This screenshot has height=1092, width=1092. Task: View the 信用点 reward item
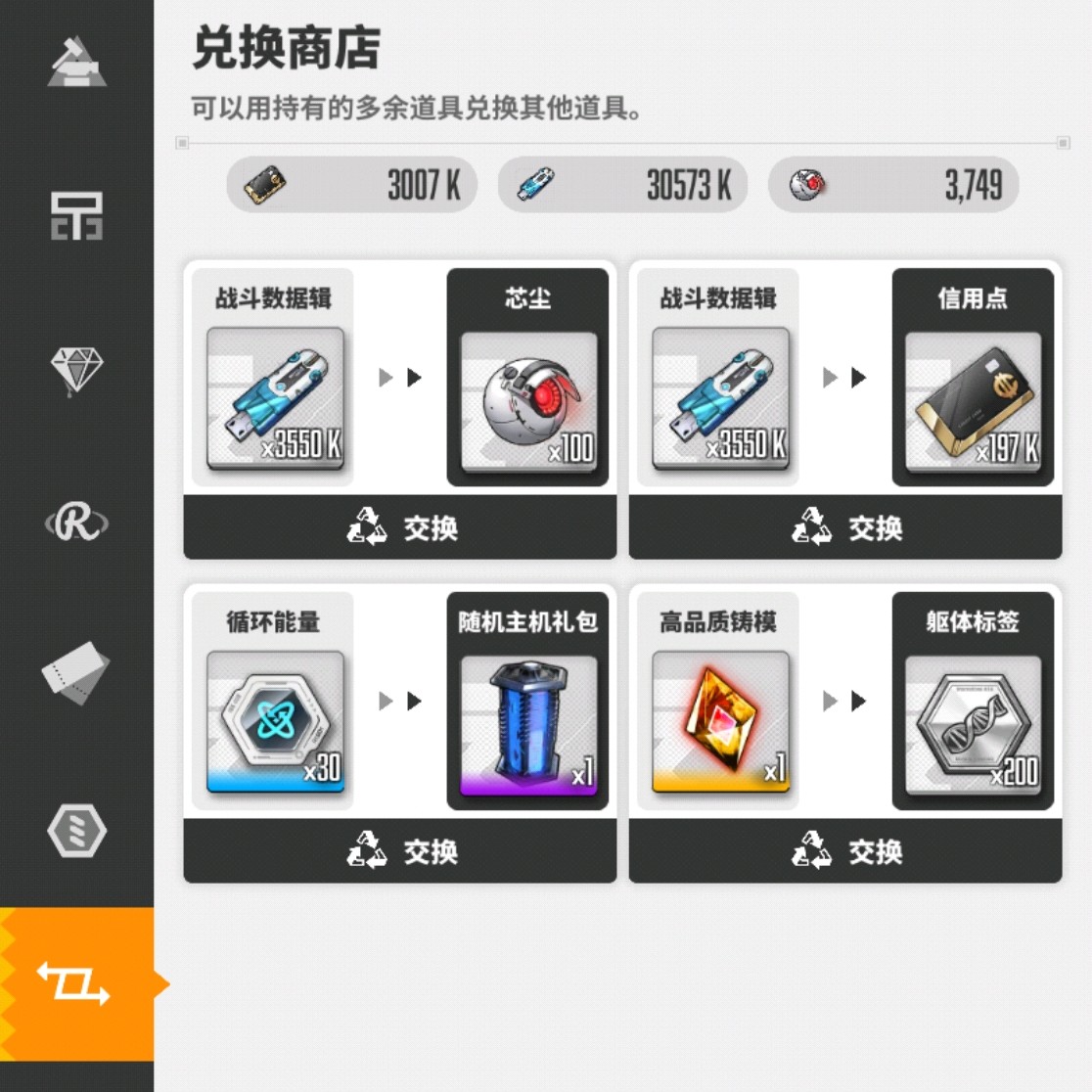973,401
